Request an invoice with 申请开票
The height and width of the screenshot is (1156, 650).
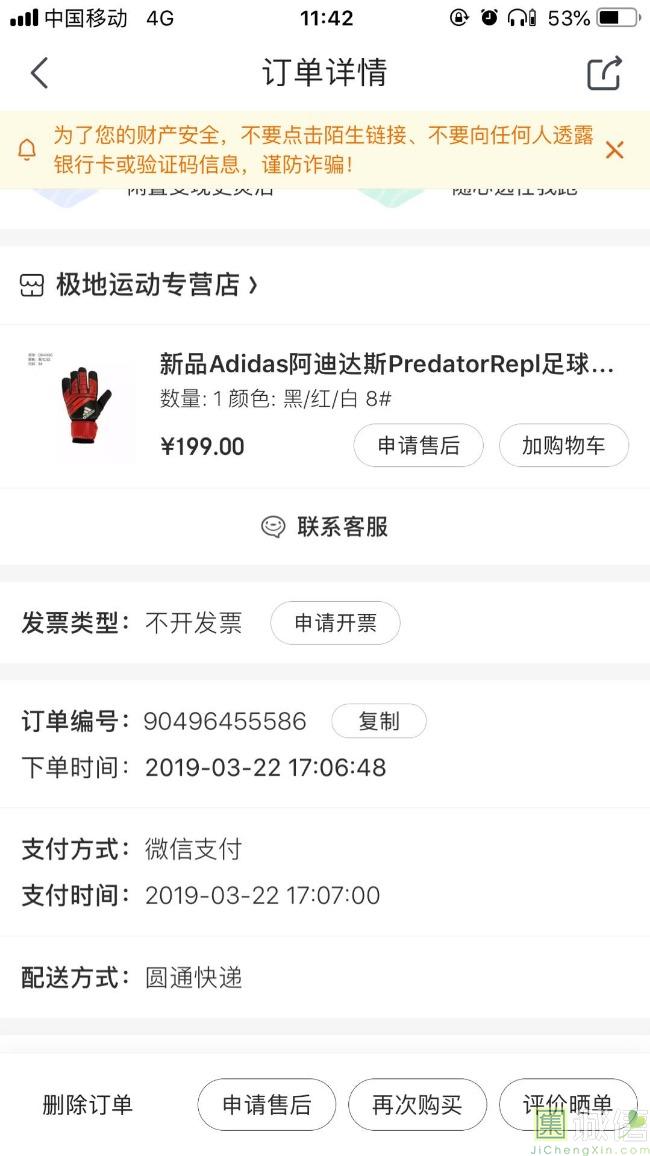tap(335, 623)
